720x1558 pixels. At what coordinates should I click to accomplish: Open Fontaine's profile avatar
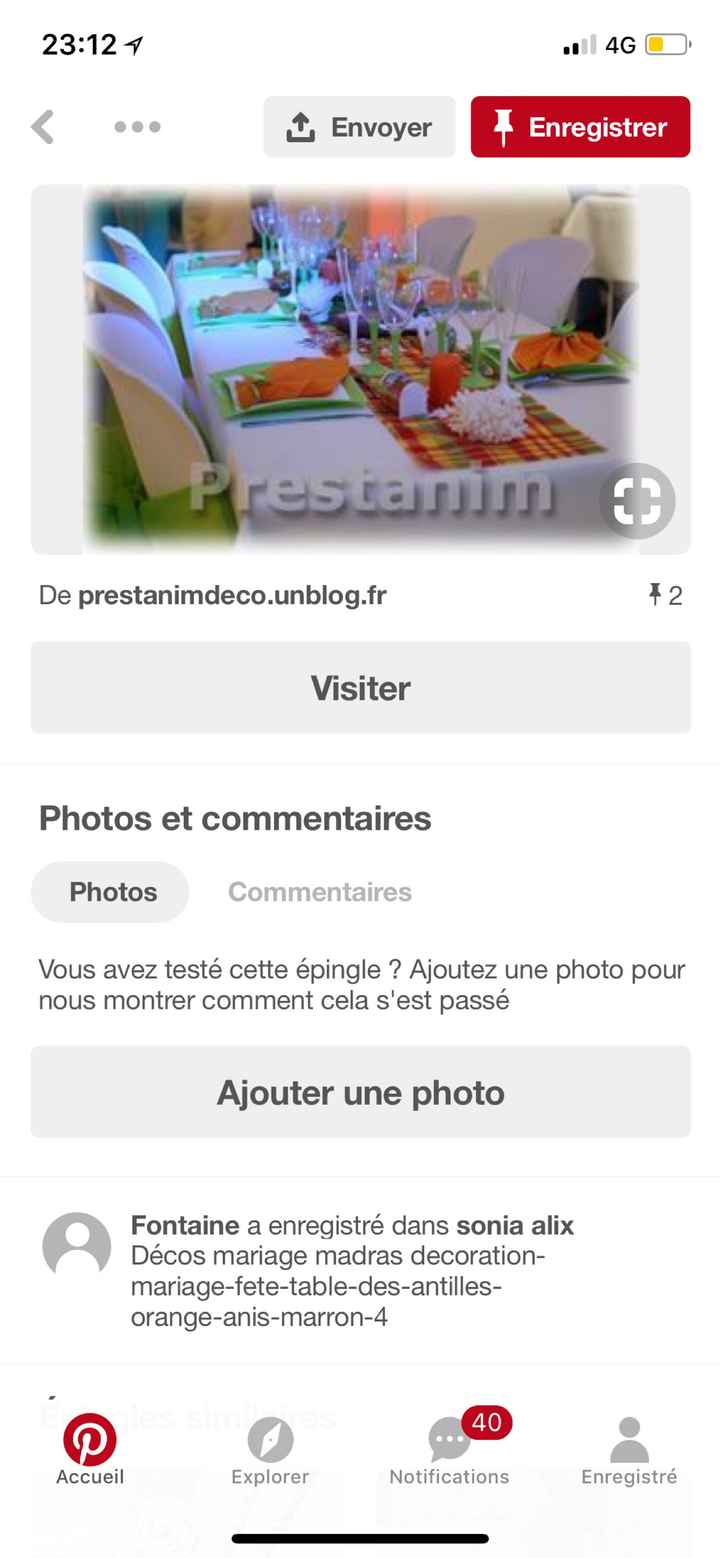pos(77,1246)
